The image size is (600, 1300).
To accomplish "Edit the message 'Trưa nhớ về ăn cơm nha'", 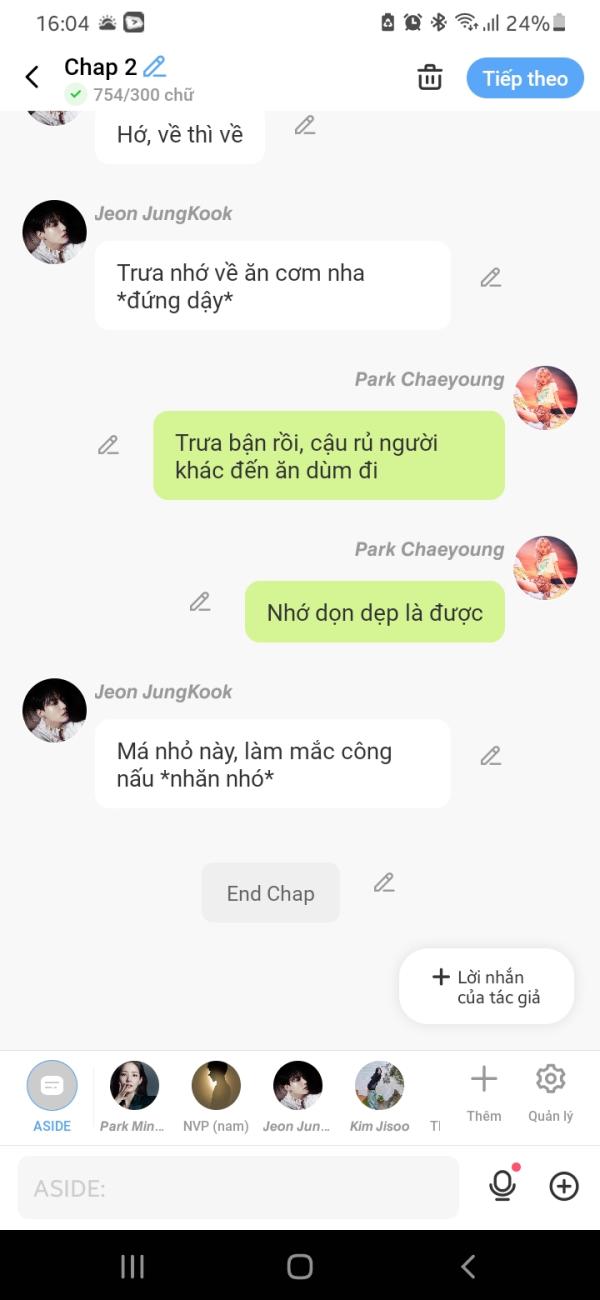I will tap(490, 278).
